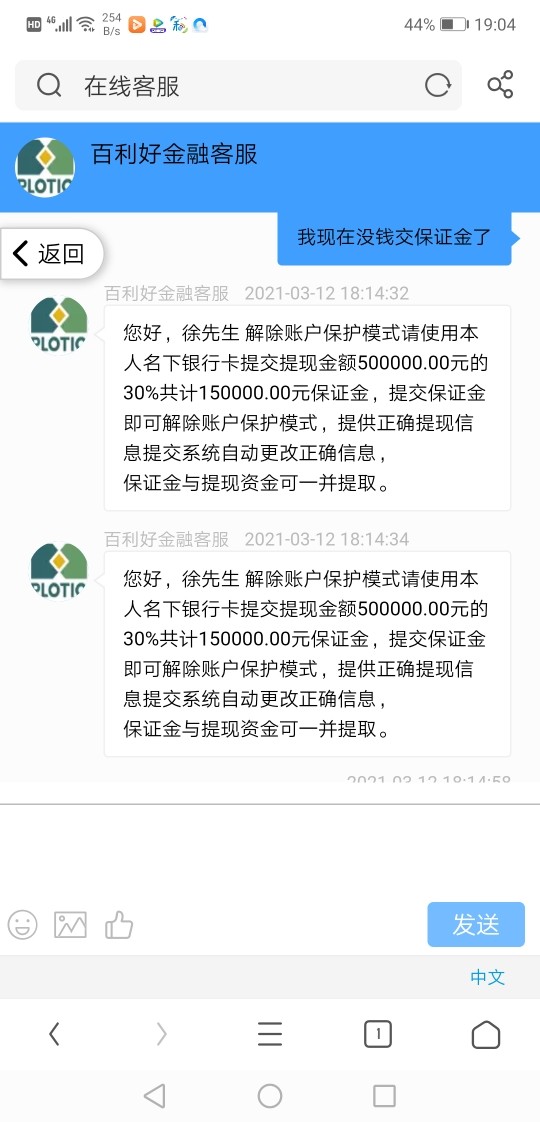Tap the system recent apps button
This screenshot has width=540, height=1122.
click(x=384, y=1096)
